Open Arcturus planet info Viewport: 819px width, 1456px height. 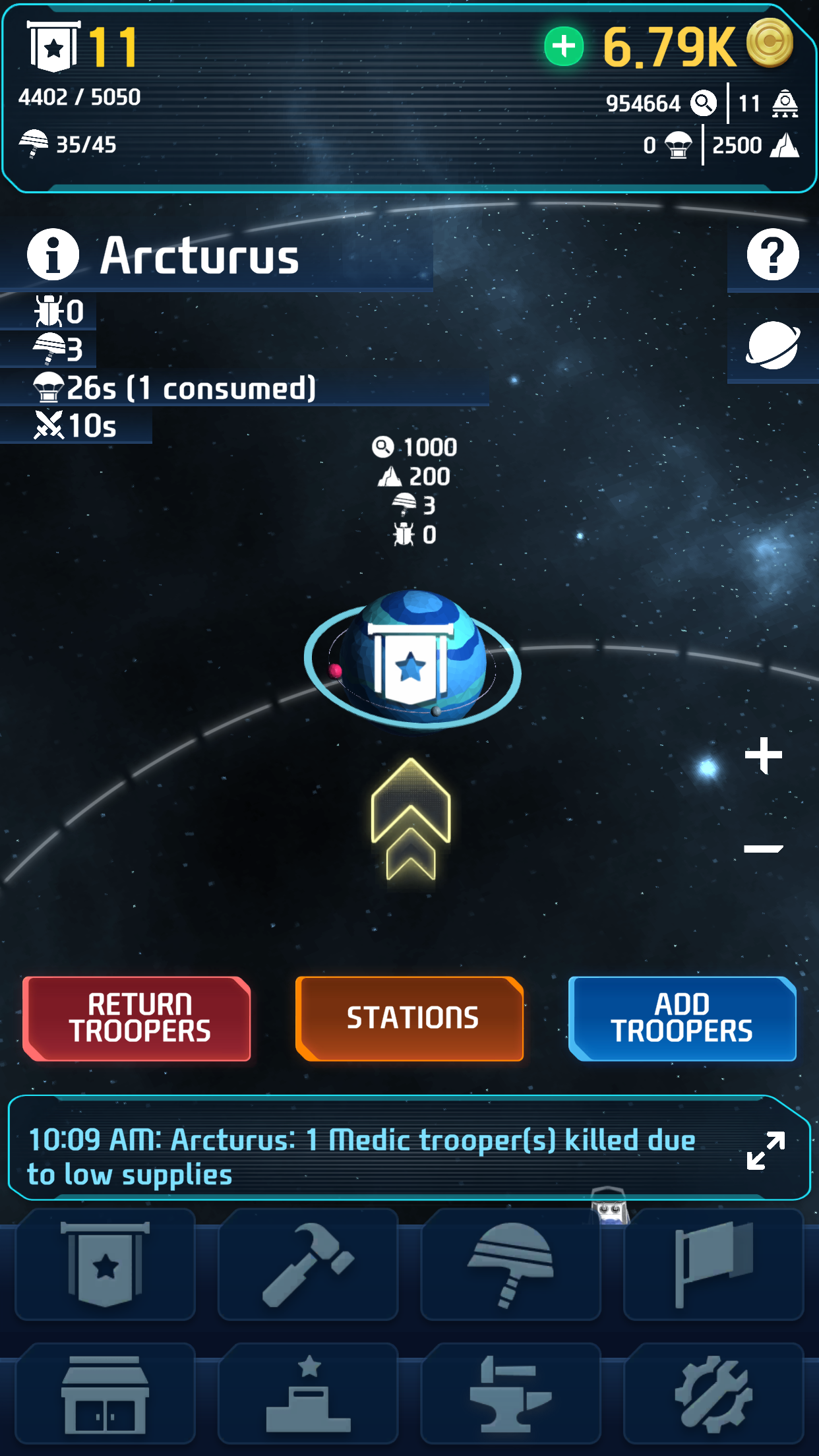point(53,255)
